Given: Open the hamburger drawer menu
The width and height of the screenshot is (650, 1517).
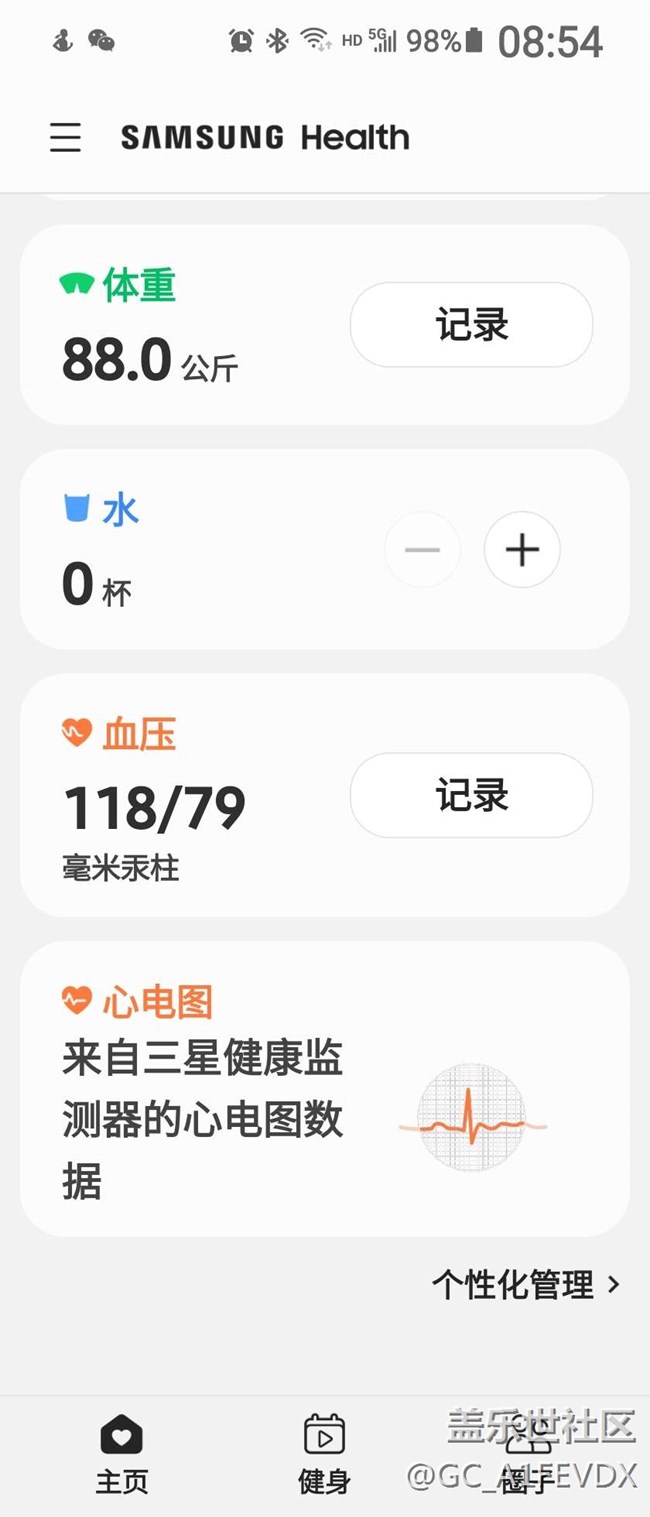Looking at the screenshot, I should (x=66, y=137).
